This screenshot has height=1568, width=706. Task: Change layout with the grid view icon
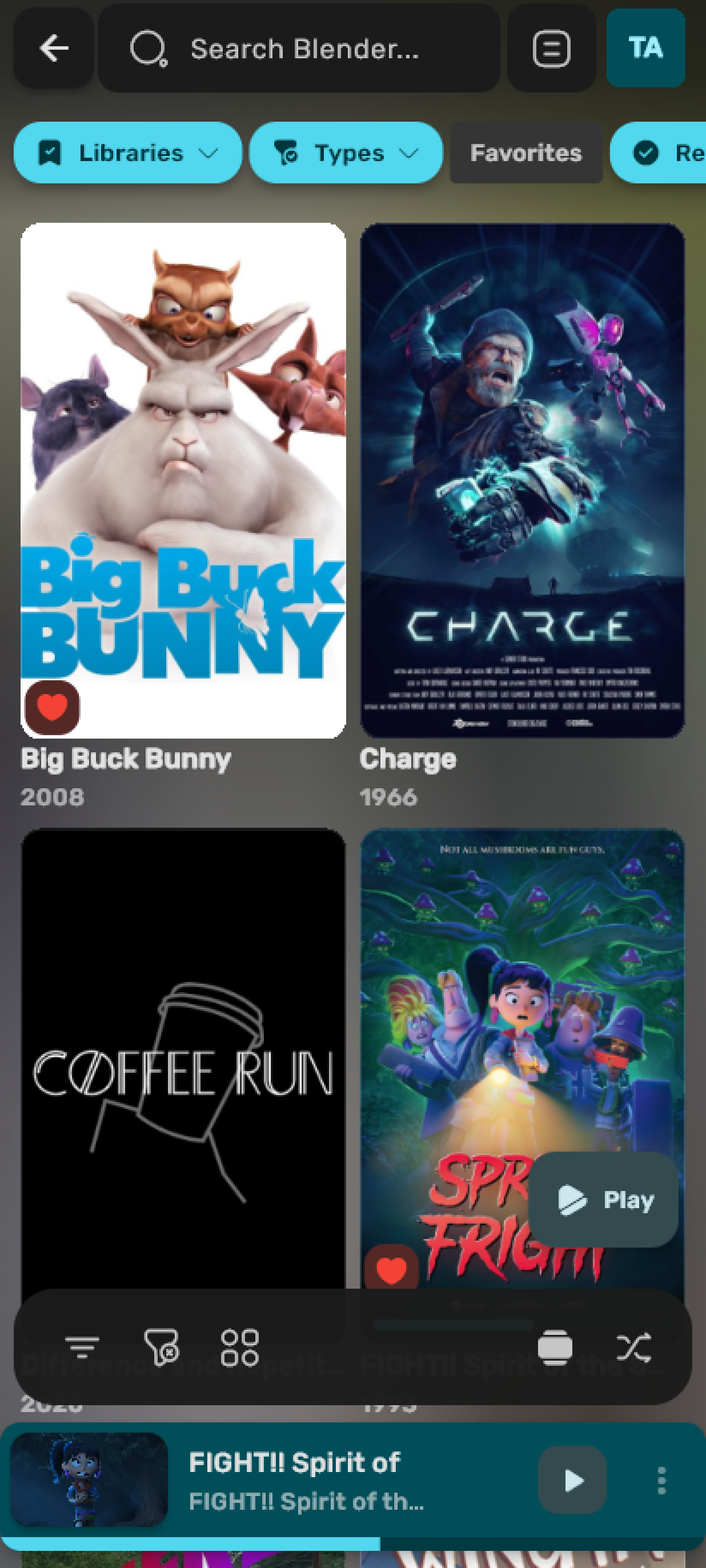(240, 1347)
